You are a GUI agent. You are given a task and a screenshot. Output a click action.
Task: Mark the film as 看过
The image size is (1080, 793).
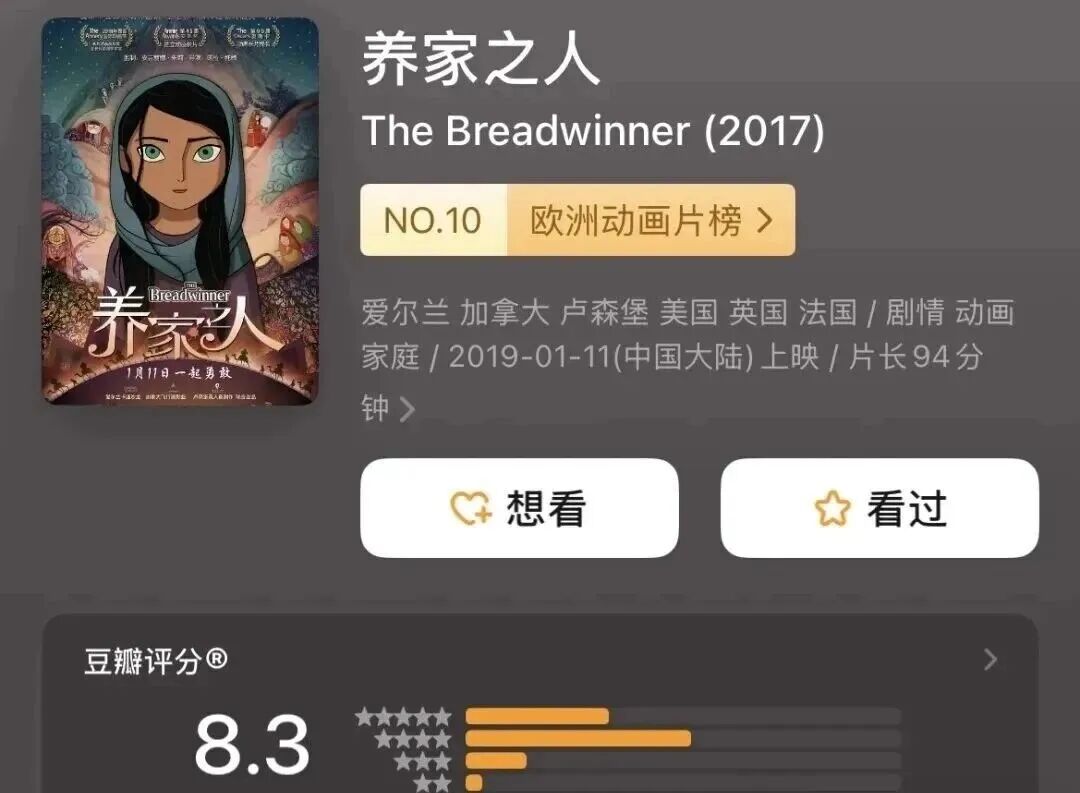coord(879,508)
